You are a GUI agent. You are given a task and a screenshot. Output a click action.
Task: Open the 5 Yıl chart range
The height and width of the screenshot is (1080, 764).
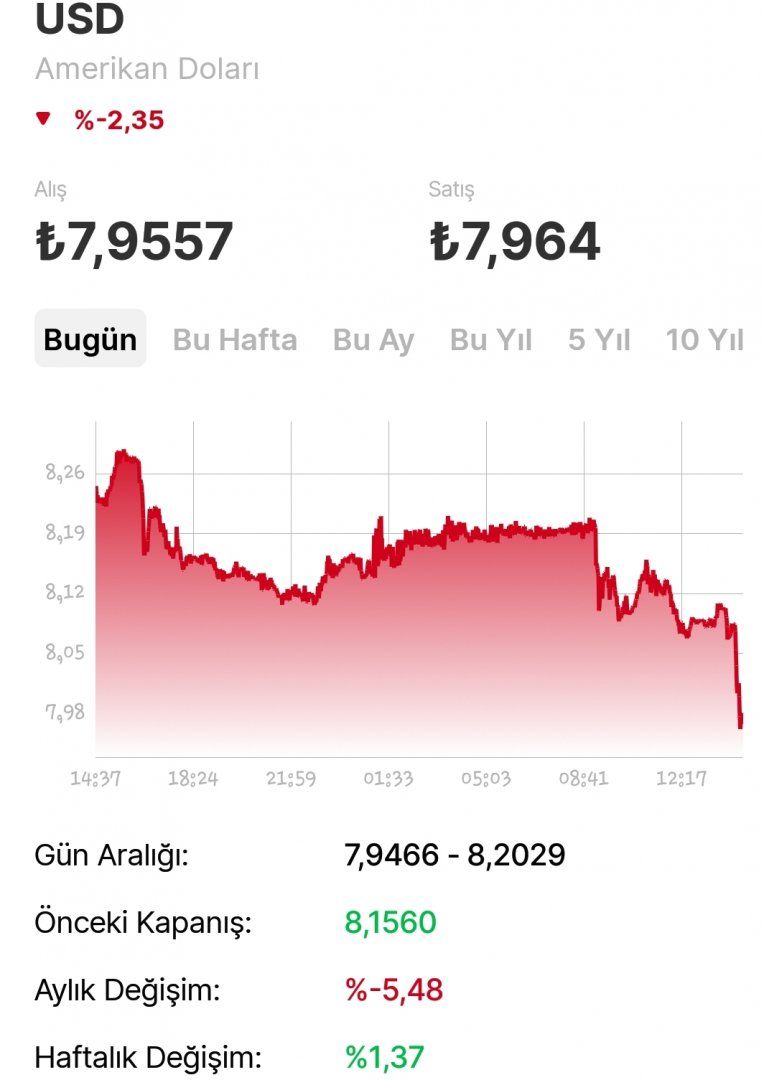point(599,340)
